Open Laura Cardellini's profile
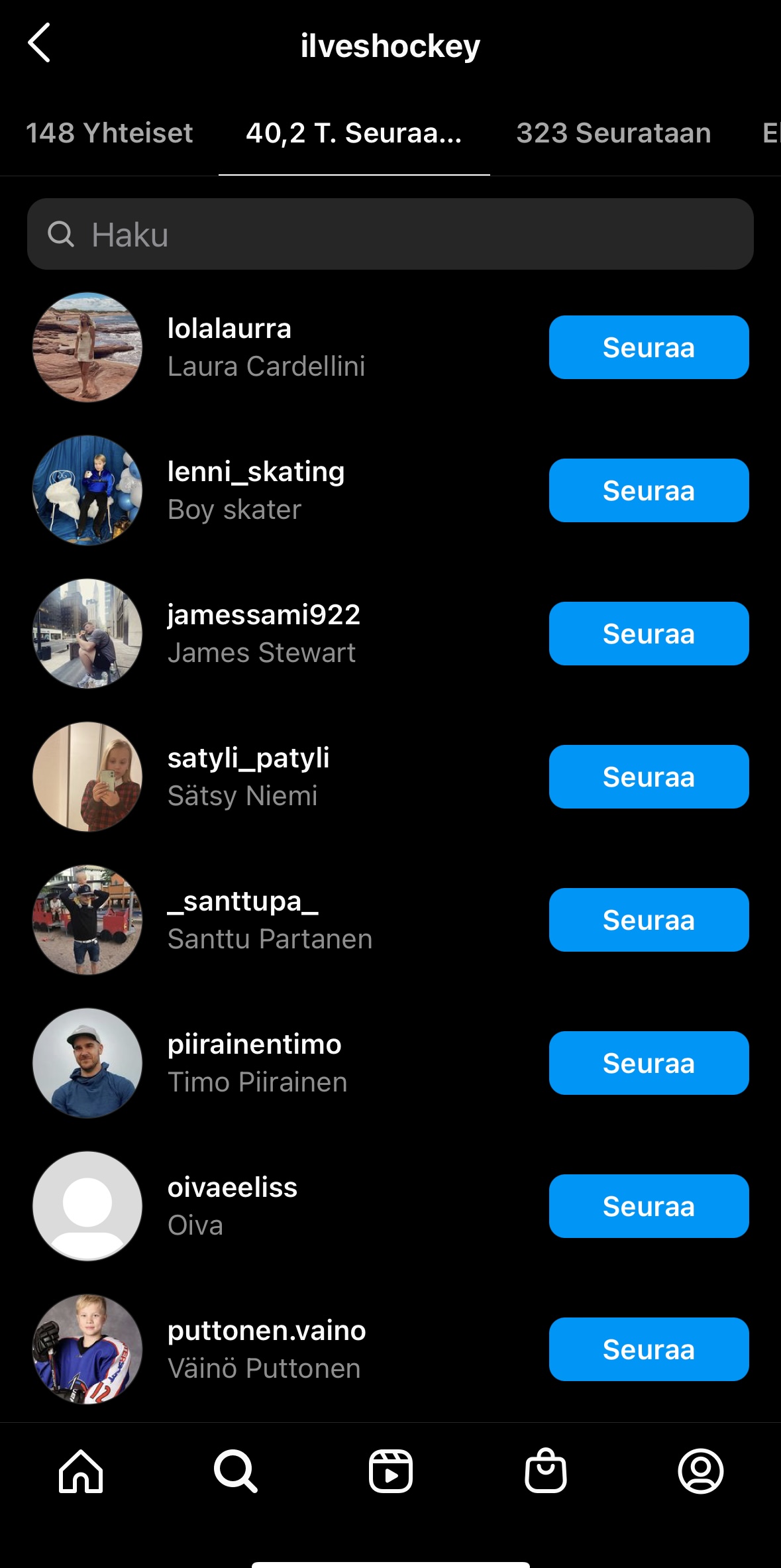Image resolution: width=781 pixels, height=1568 pixels. [x=265, y=347]
